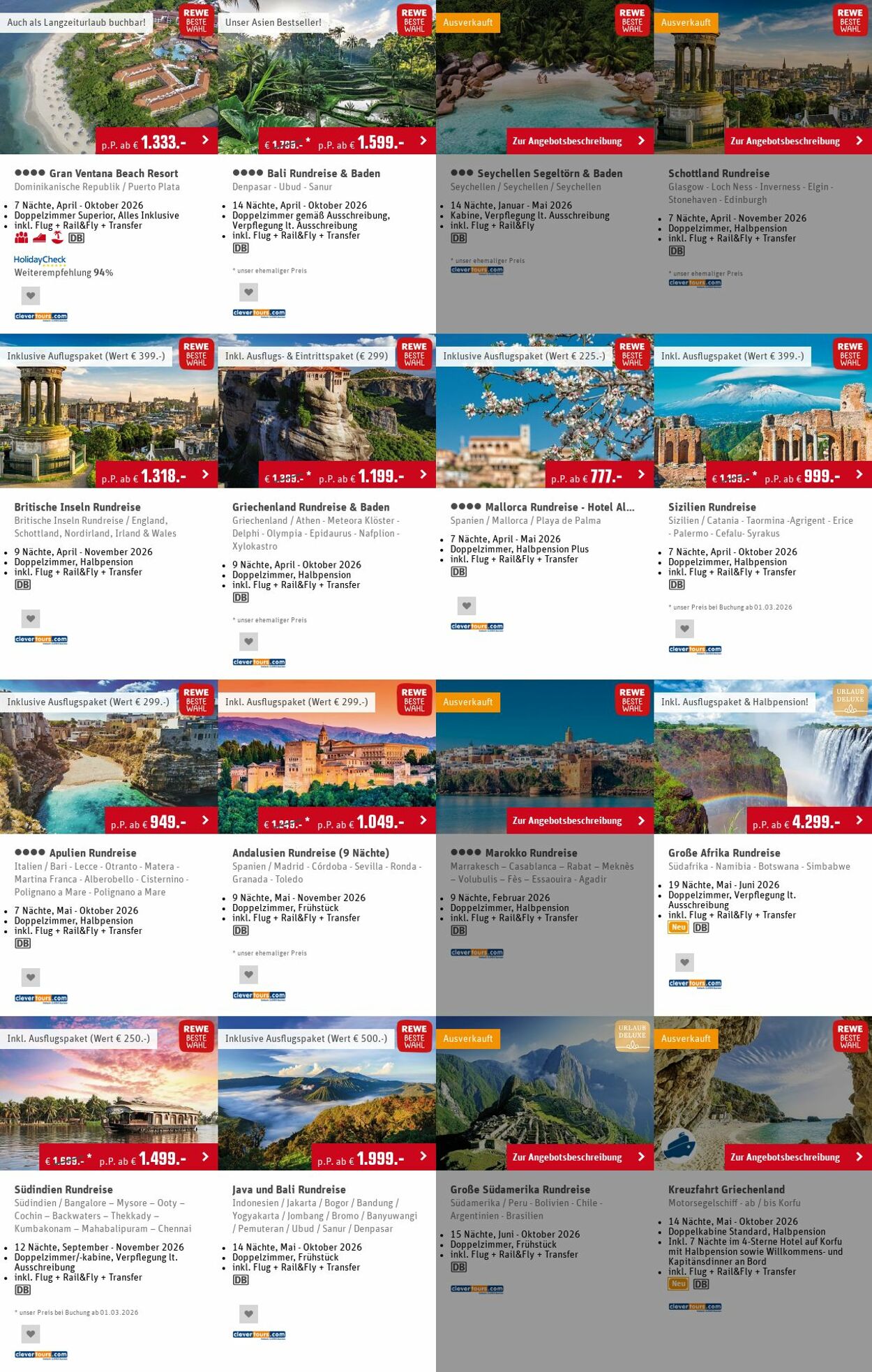
Task: Open the Gran Ventana Beach Resort price button
Action: tap(156, 142)
